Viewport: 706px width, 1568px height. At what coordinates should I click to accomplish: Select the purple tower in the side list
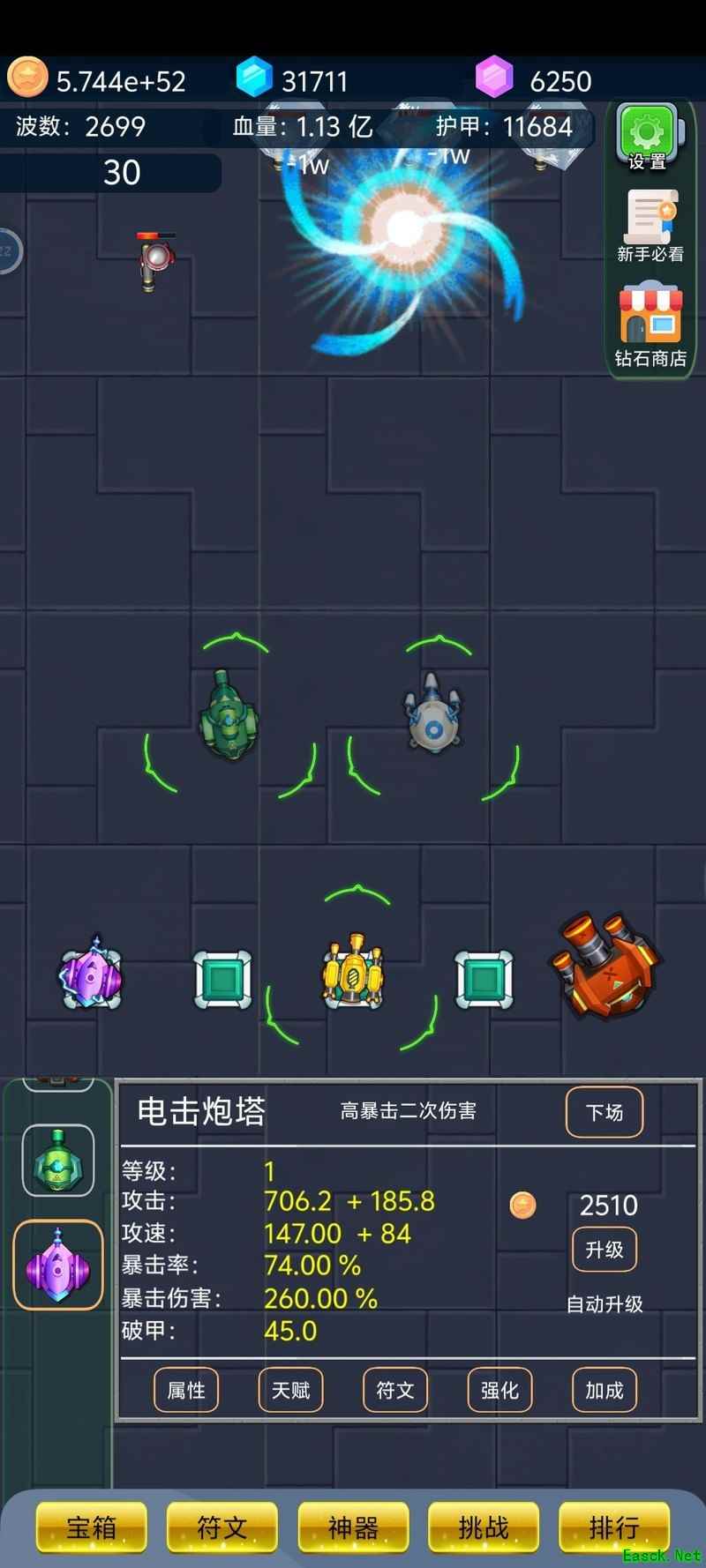tap(58, 1265)
